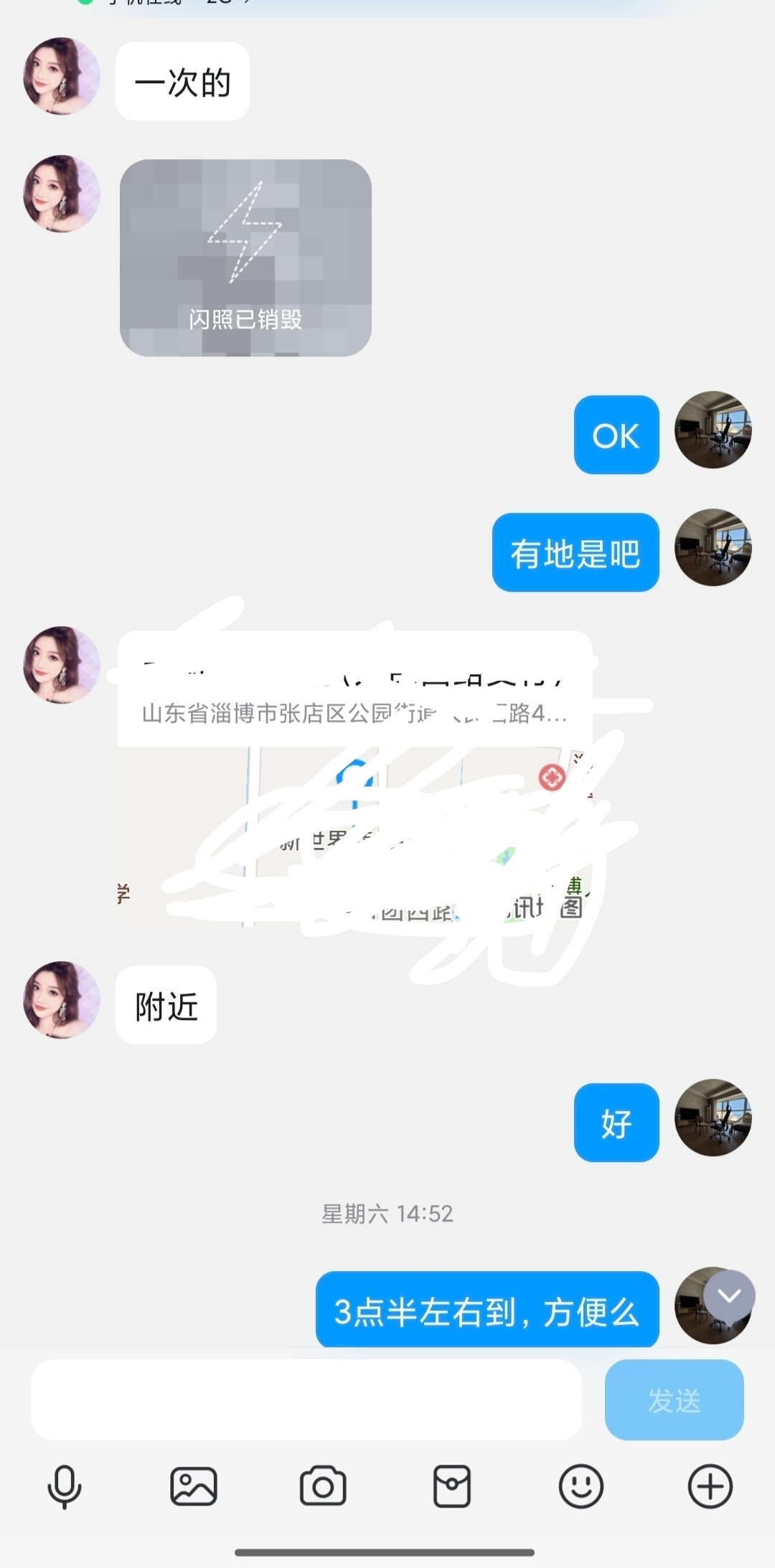This screenshot has height=1568, width=775.
Task: Tap the destroyed flash photo 闪照已销毁
Action: click(x=245, y=258)
